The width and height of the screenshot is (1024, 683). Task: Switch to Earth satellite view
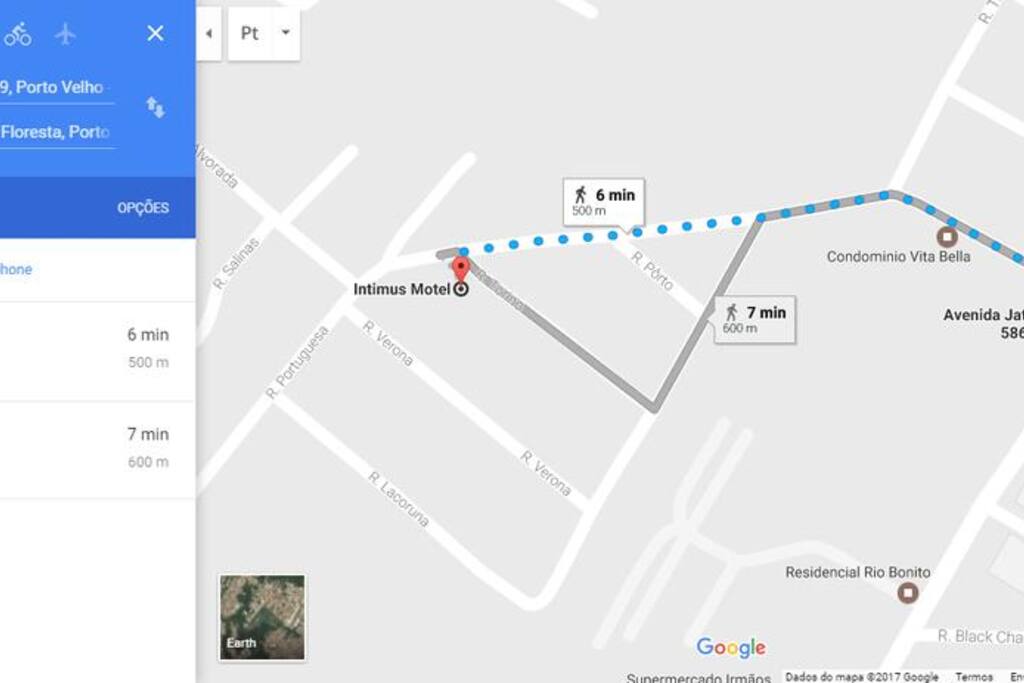point(262,617)
